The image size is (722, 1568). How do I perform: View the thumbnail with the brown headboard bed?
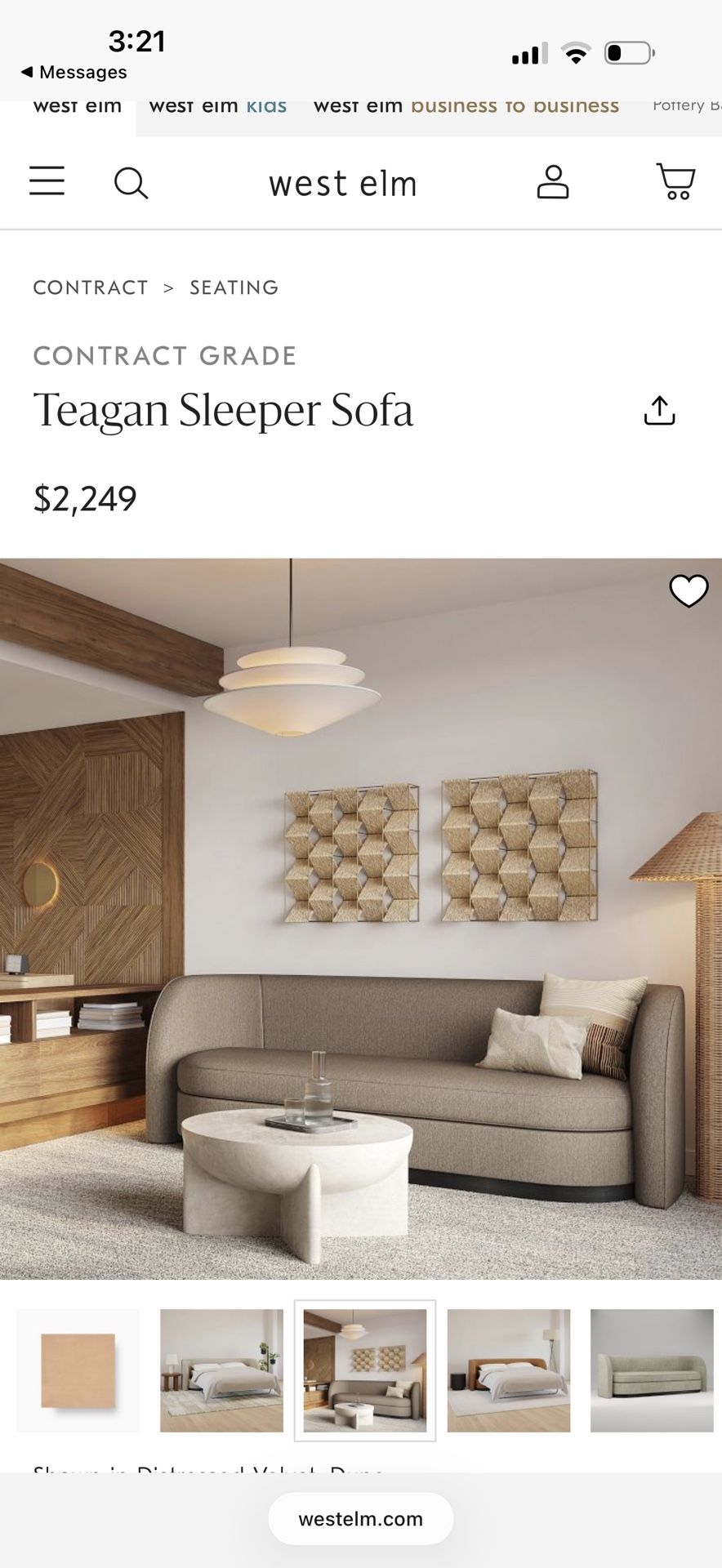(x=509, y=1370)
